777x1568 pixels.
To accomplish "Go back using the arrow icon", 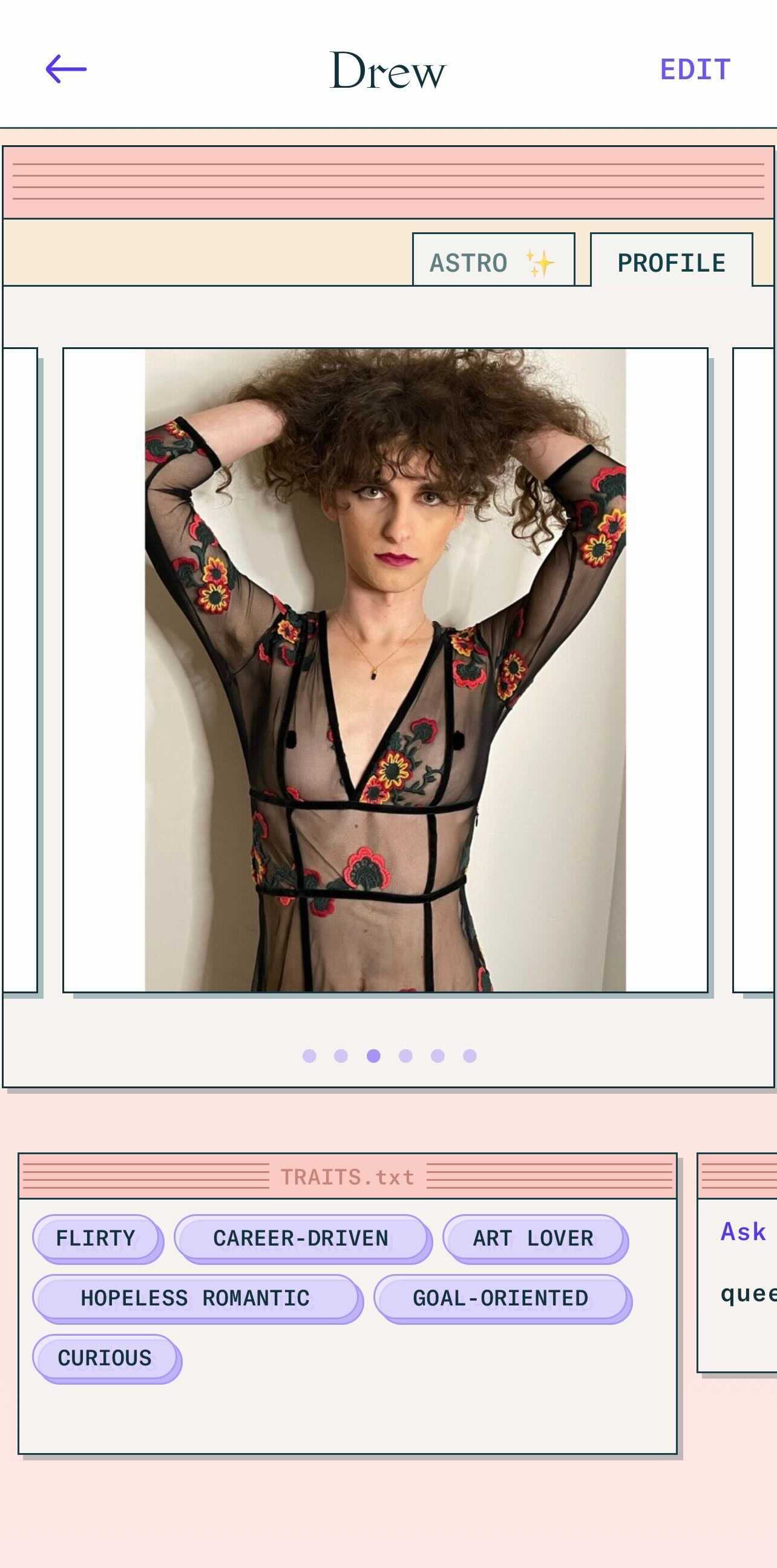I will [x=66, y=69].
